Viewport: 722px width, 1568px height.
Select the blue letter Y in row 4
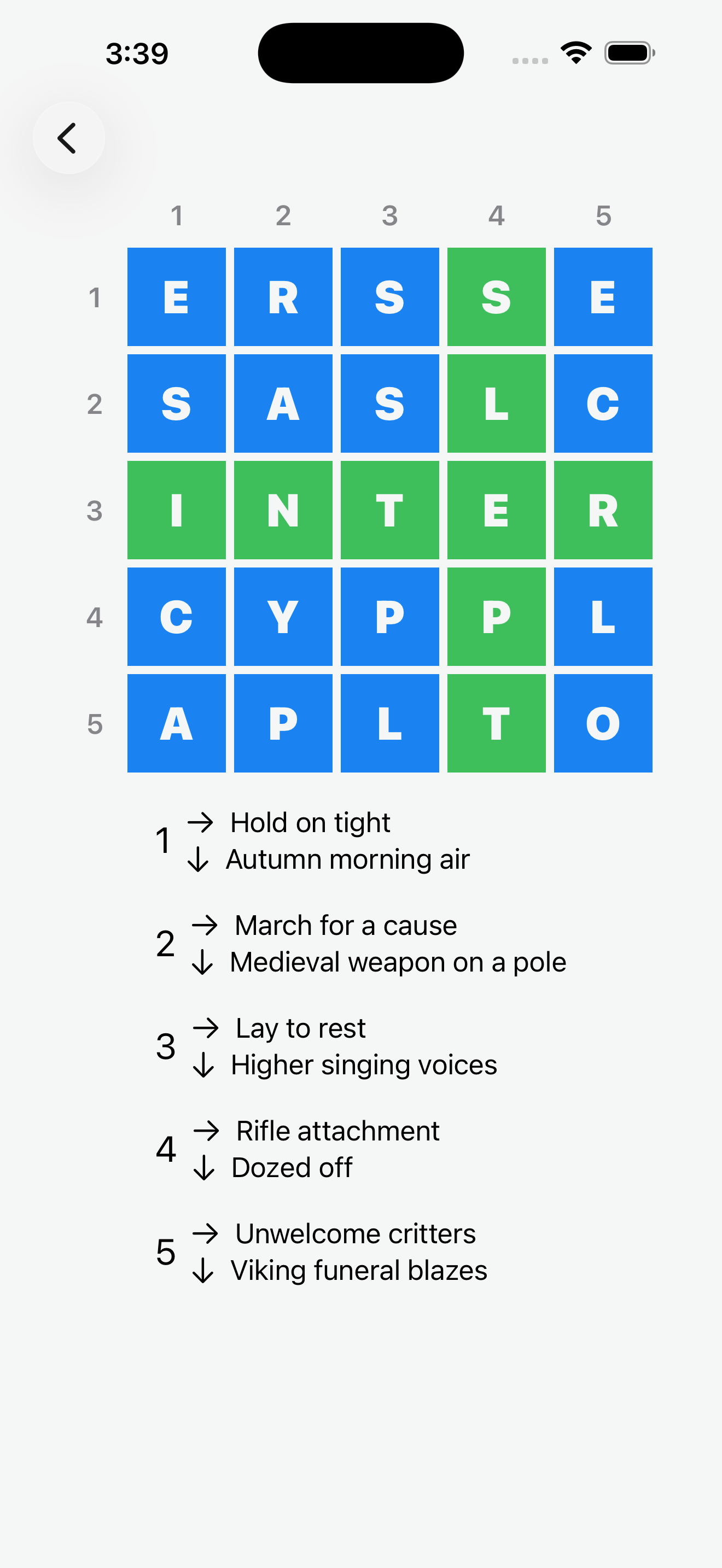(283, 617)
